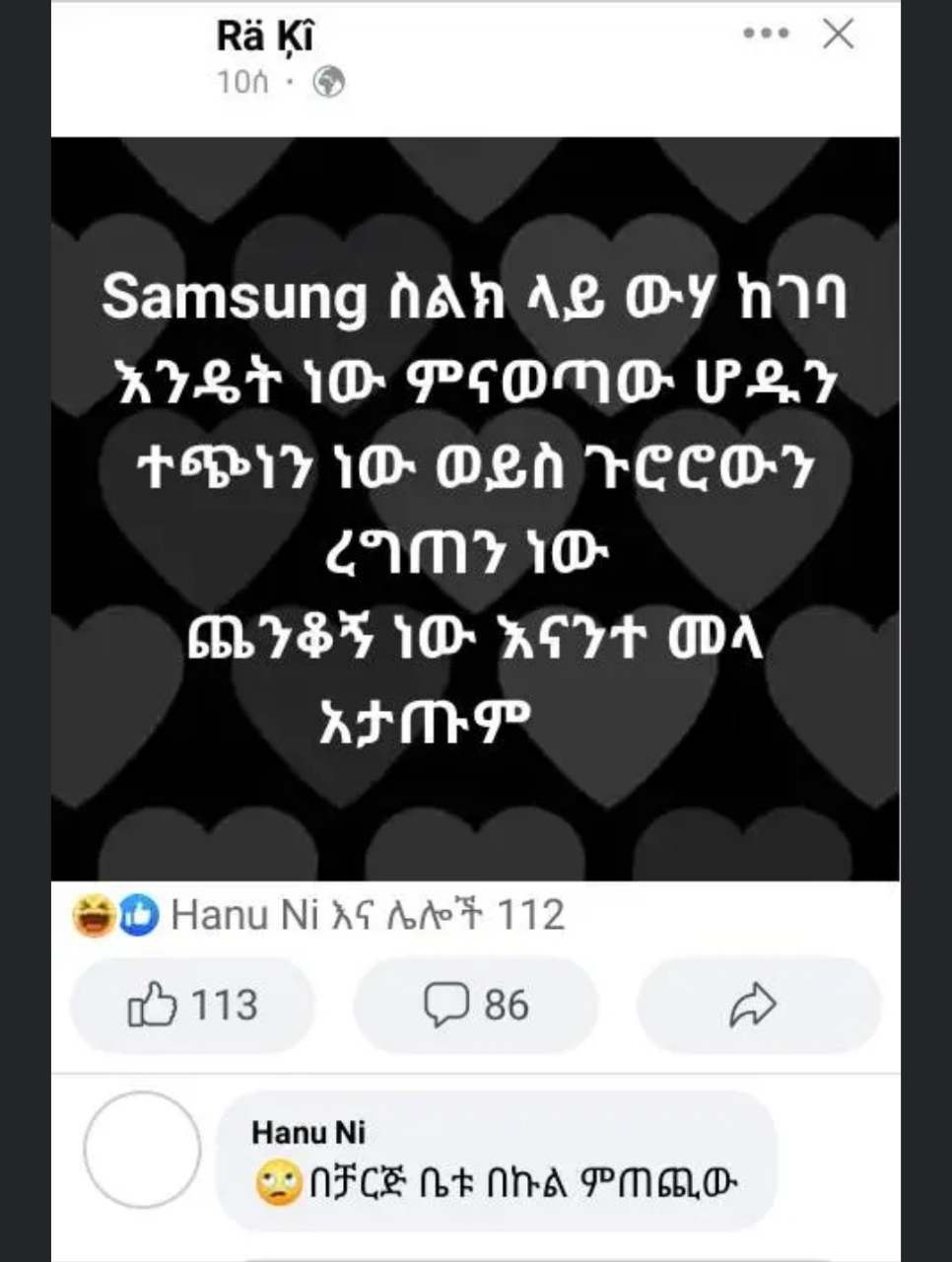952x1262 pixels.
Task: Open Hanu Ni's profile from comment
Action: [308, 1132]
